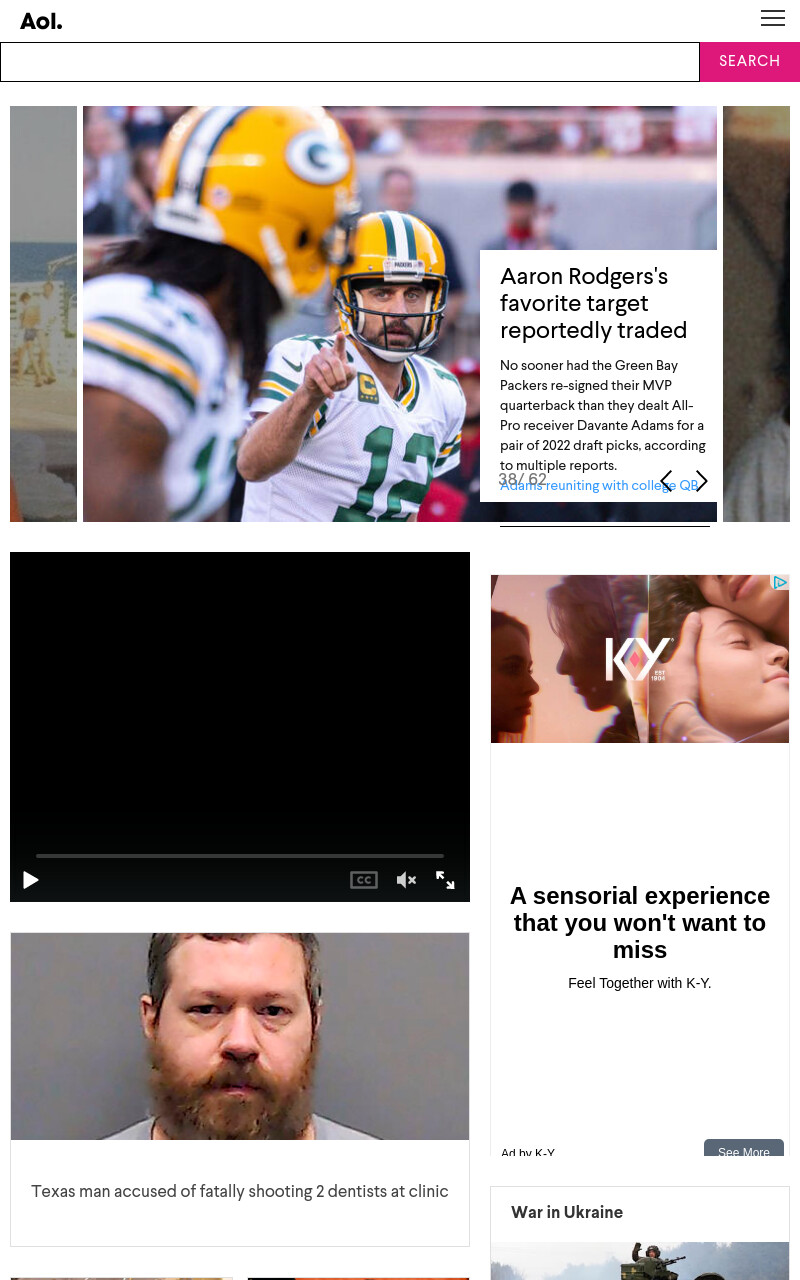
Task: Open the Adams reuniting with college QB link
Action: tap(599, 486)
